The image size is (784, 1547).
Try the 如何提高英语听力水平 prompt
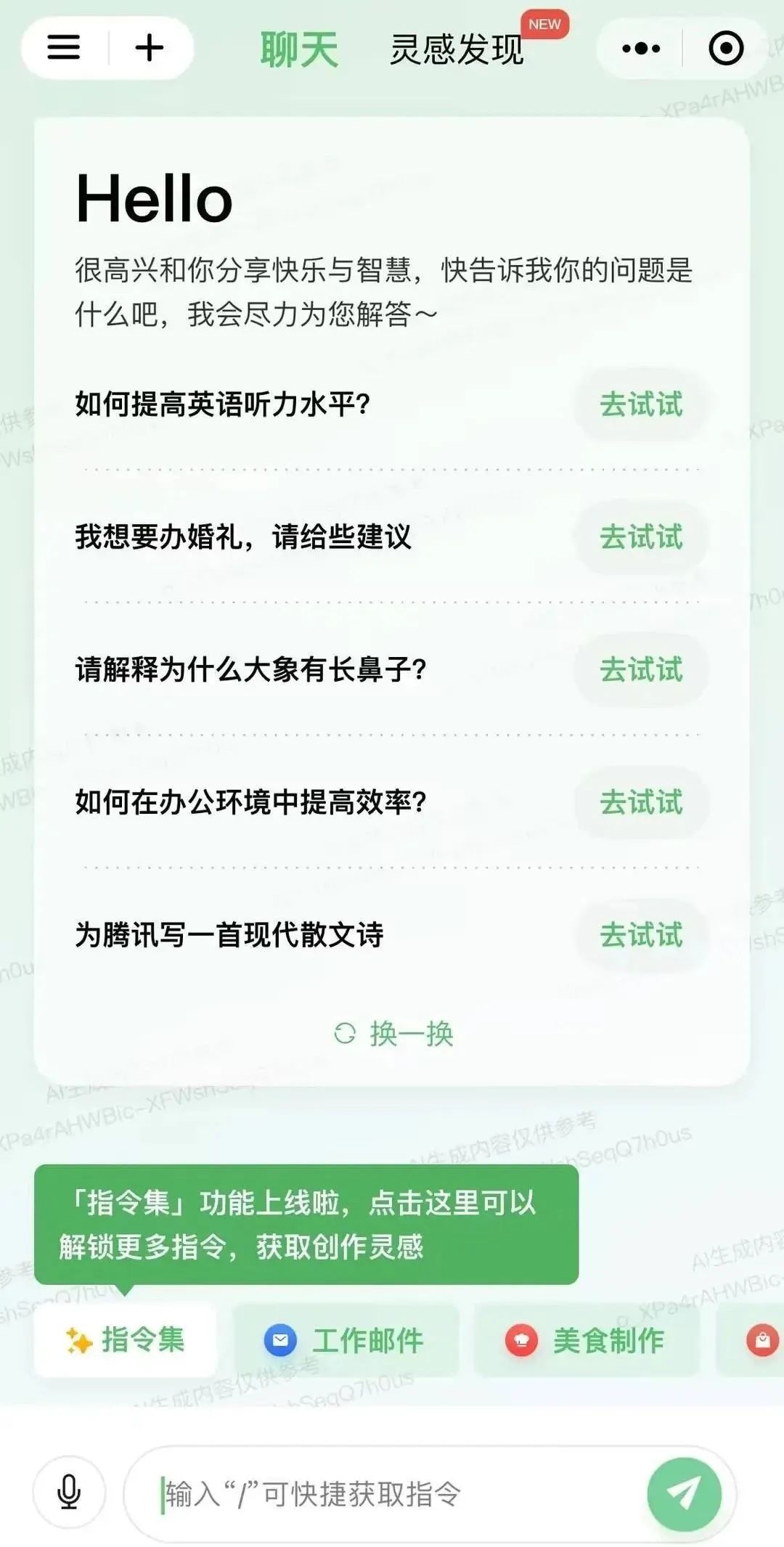click(x=641, y=404)
